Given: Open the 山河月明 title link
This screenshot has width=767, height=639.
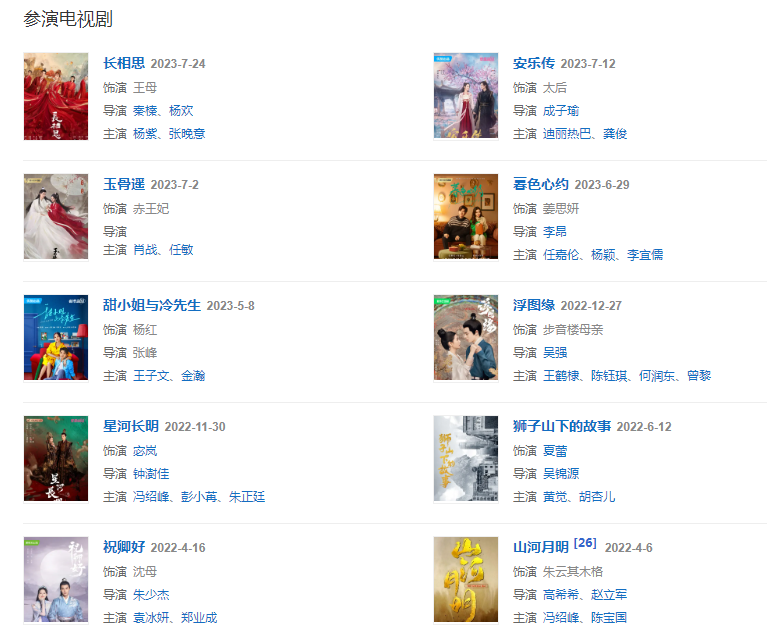Looking at the screenshot, I should 541,547.
